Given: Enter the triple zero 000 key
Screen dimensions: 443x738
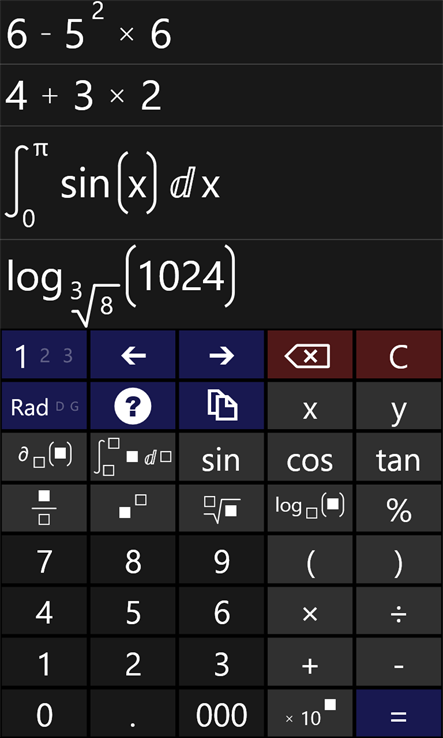Looking at the screenshot, I should pyautogui.click(x=221, y=714).
